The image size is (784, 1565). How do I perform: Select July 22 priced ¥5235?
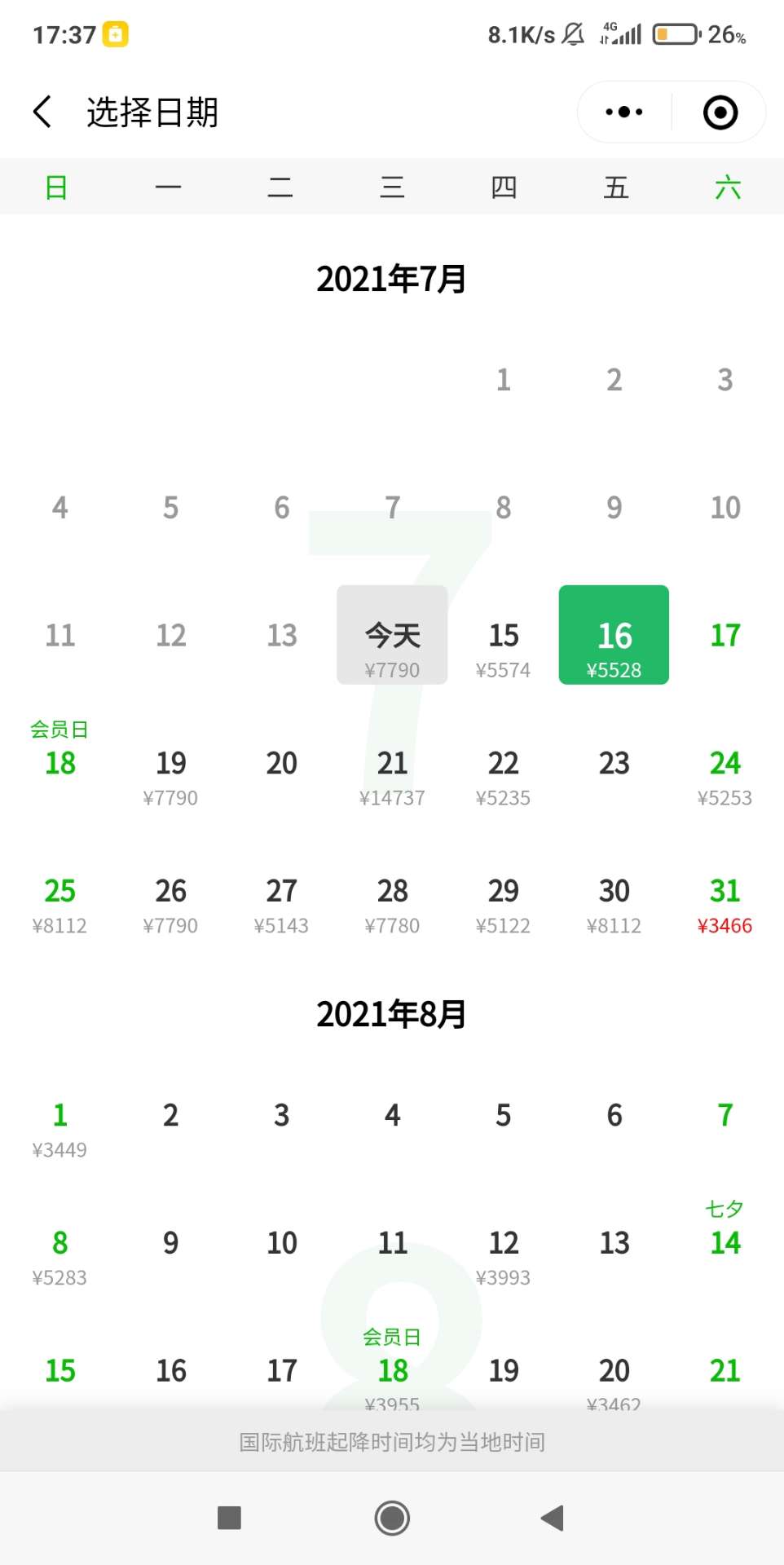tap(503, 776)
